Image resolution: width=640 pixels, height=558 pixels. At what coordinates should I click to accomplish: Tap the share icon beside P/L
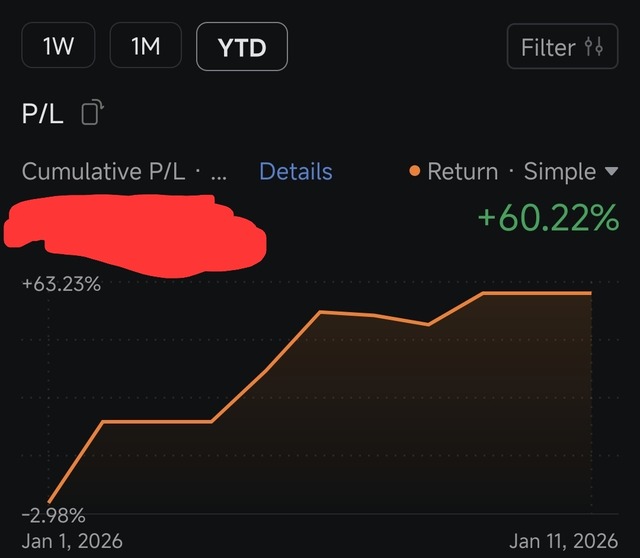pyautogui.click(x=93, y=113)
